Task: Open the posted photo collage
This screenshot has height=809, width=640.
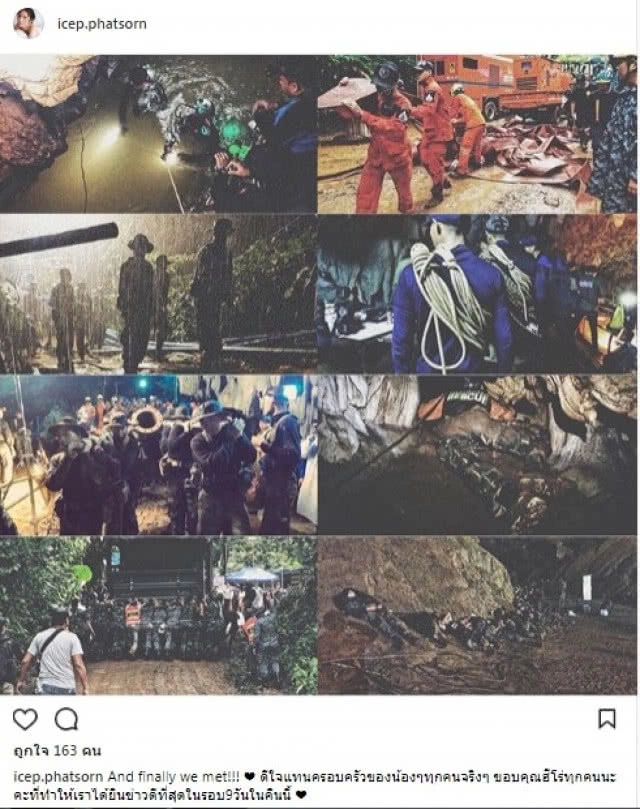Action: [319, 374]
